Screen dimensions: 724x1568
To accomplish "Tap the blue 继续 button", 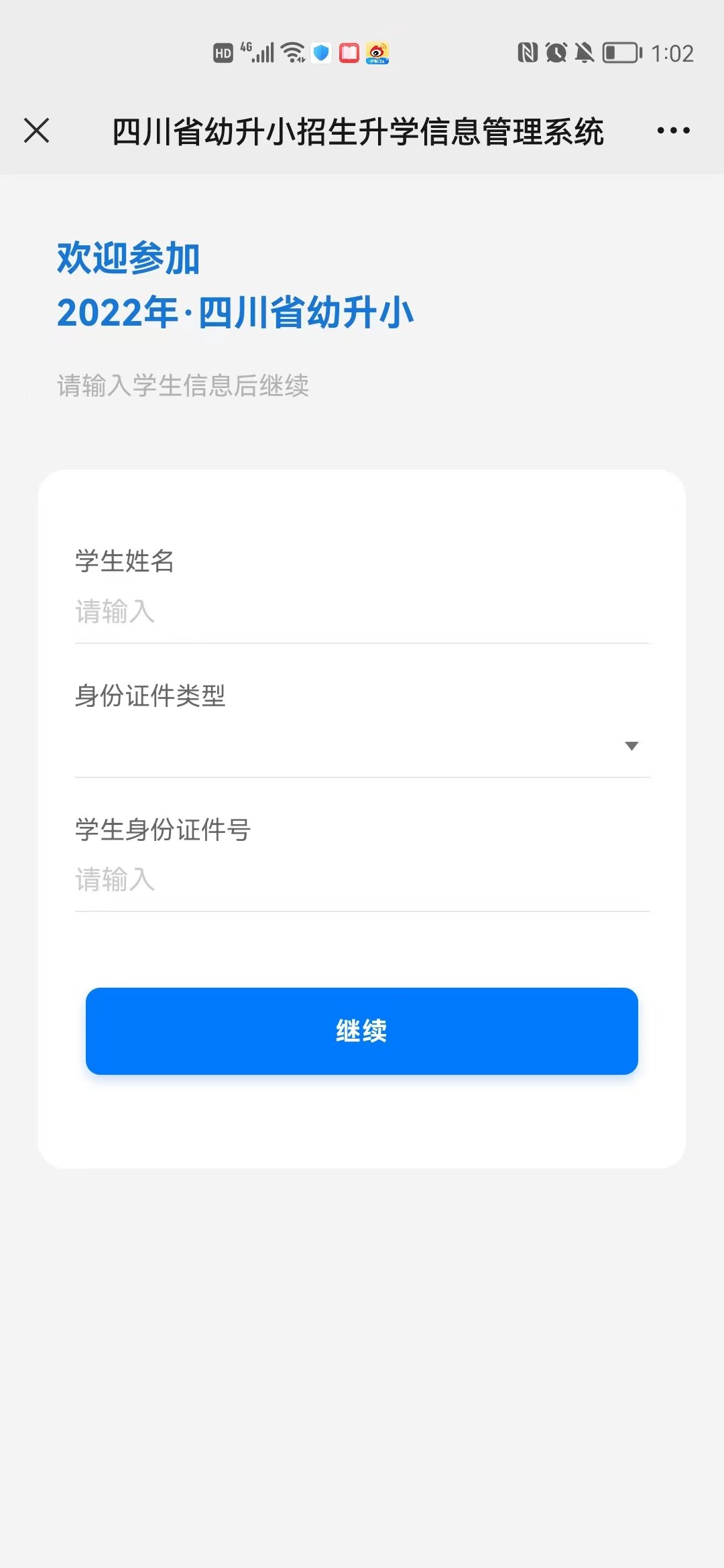I will pyautogui.click(x=362, y=1031).
